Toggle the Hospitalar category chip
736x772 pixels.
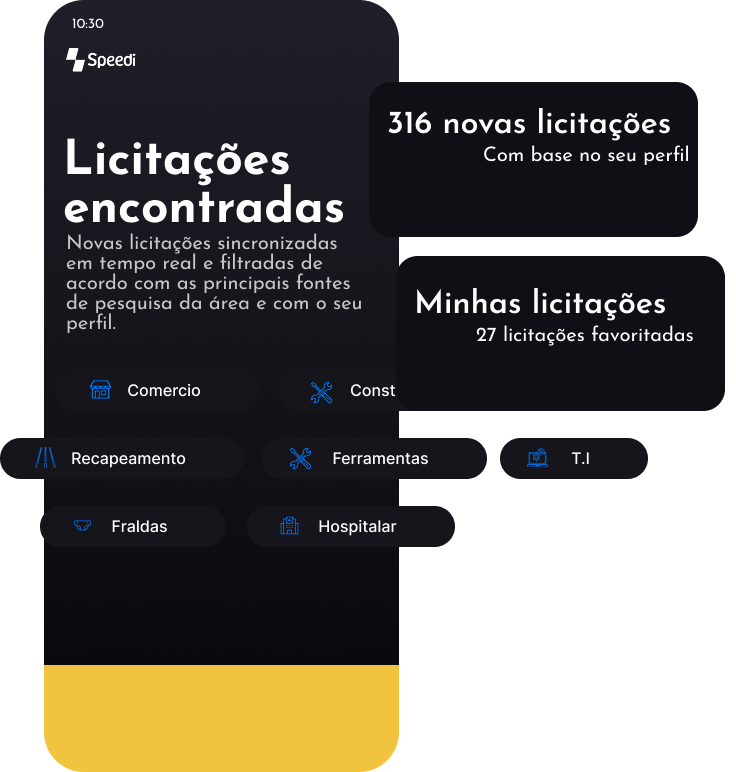(x=351, y=526)
